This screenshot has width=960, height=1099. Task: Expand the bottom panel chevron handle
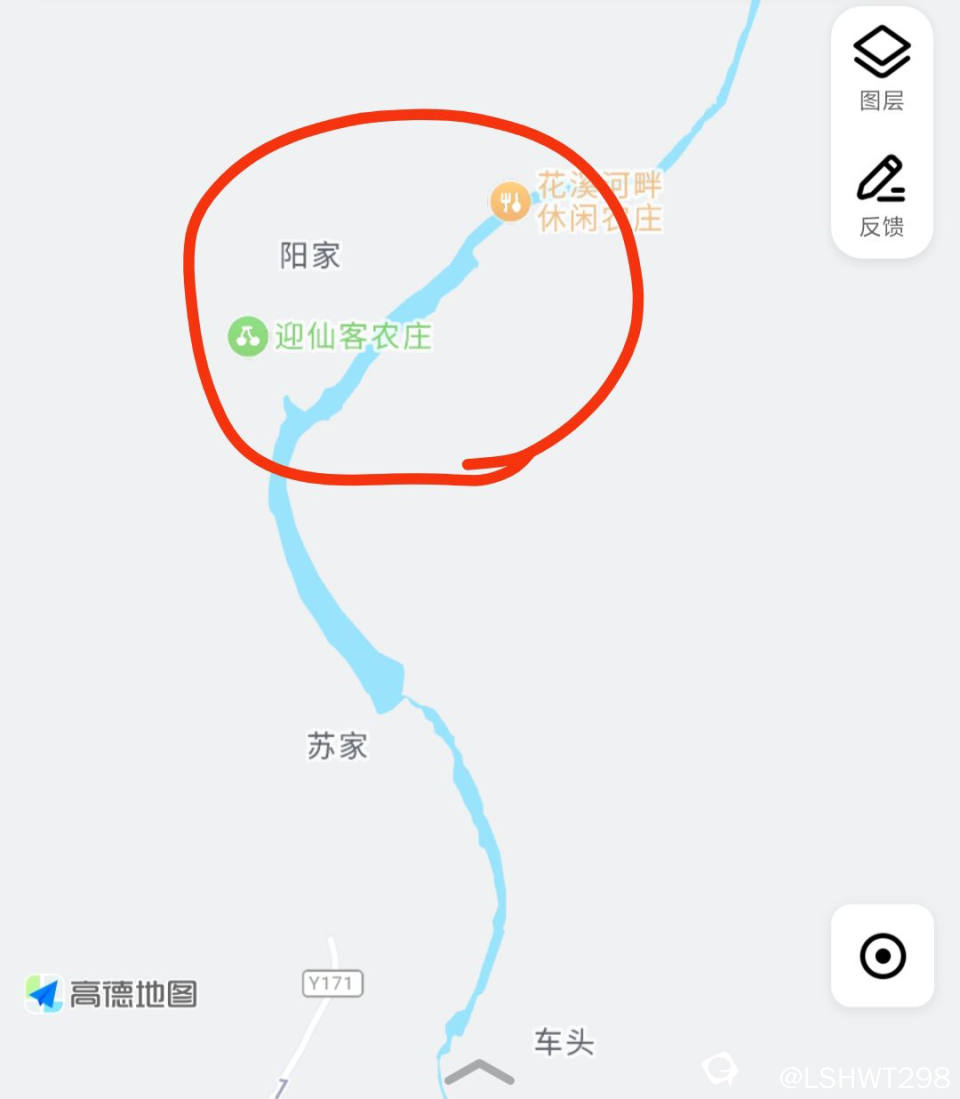pyautogui.click(x=480, y=1073)
